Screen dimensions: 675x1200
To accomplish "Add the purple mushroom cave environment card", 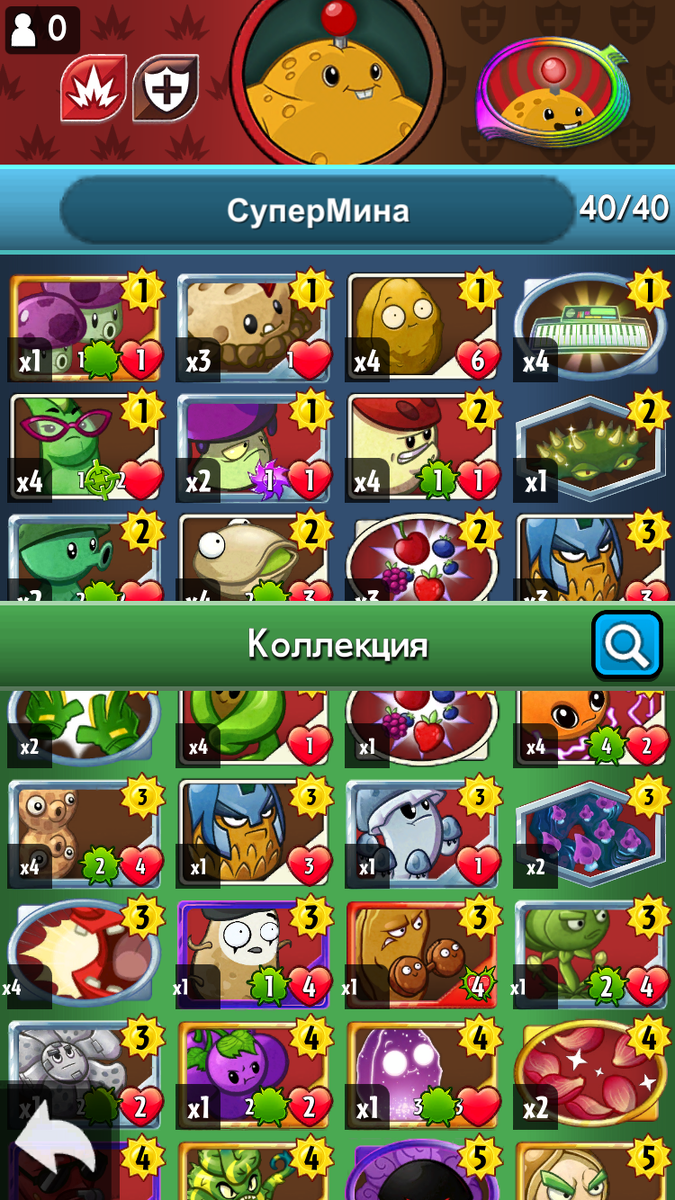I will coord(590,833).
